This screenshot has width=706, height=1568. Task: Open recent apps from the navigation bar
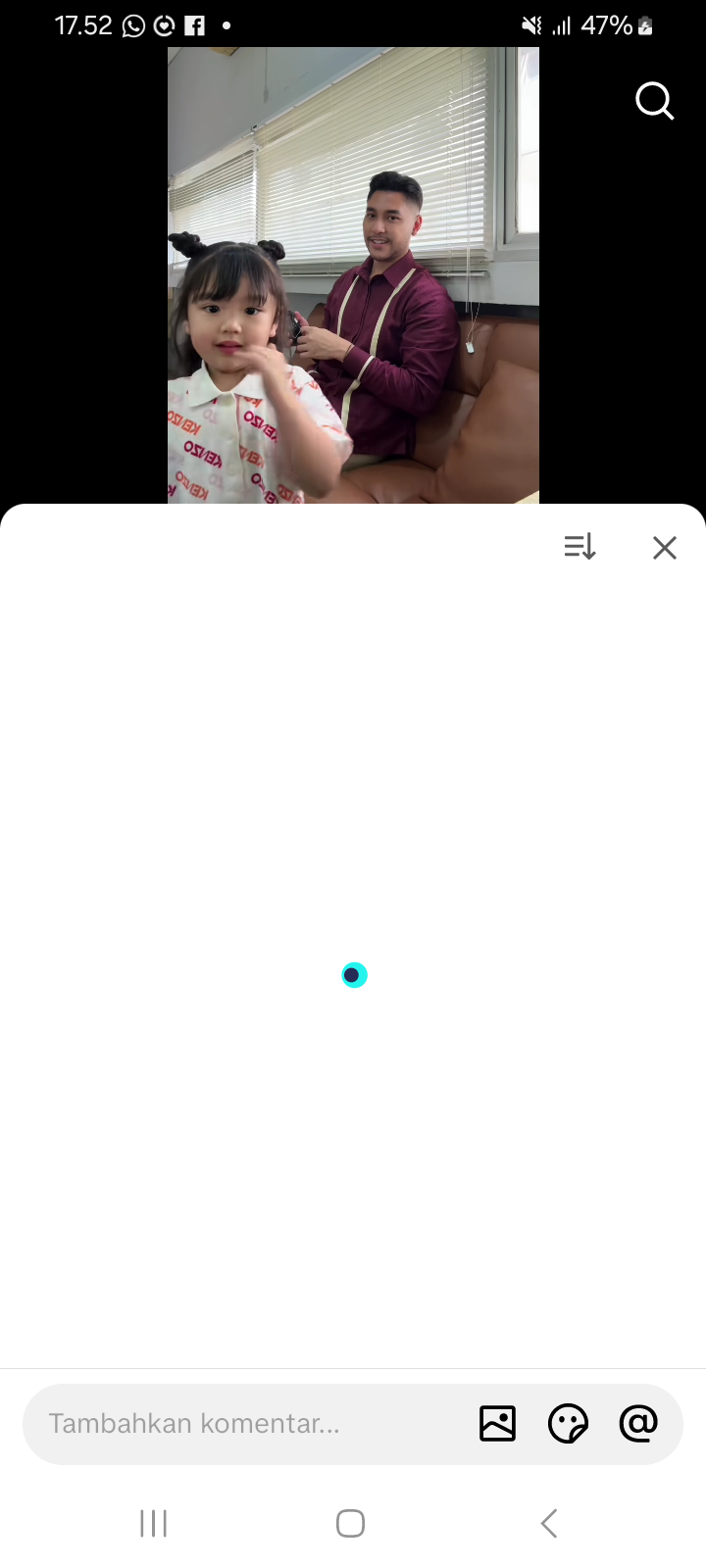coord(154,1523)
